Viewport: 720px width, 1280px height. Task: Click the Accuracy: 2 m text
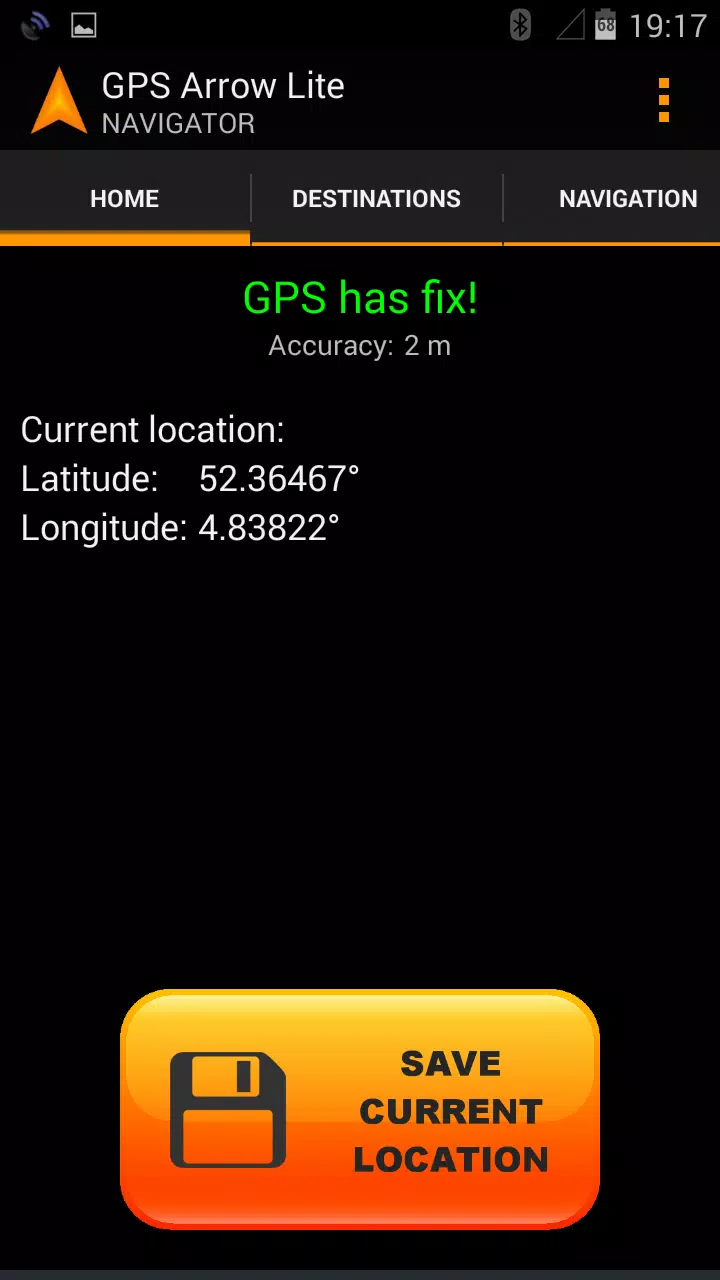click(x=359, y=346)
